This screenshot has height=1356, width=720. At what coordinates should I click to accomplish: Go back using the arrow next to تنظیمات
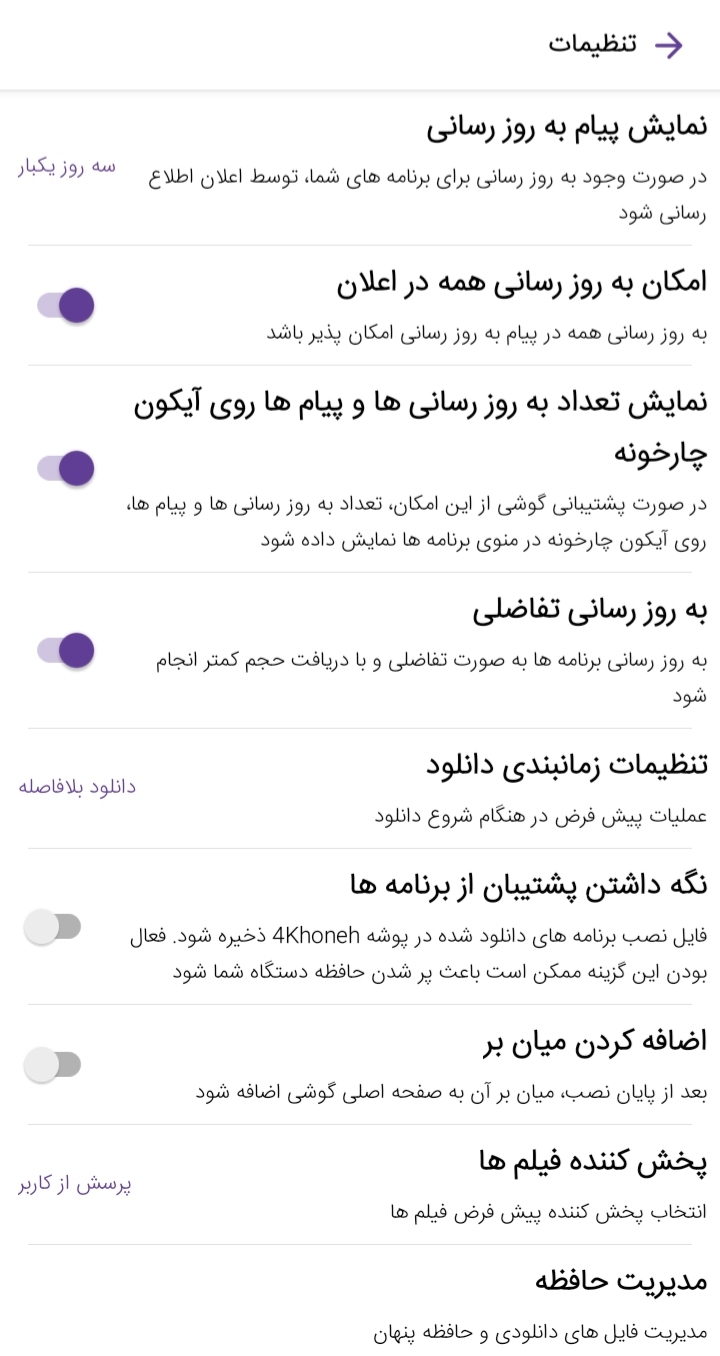[668, 45]
